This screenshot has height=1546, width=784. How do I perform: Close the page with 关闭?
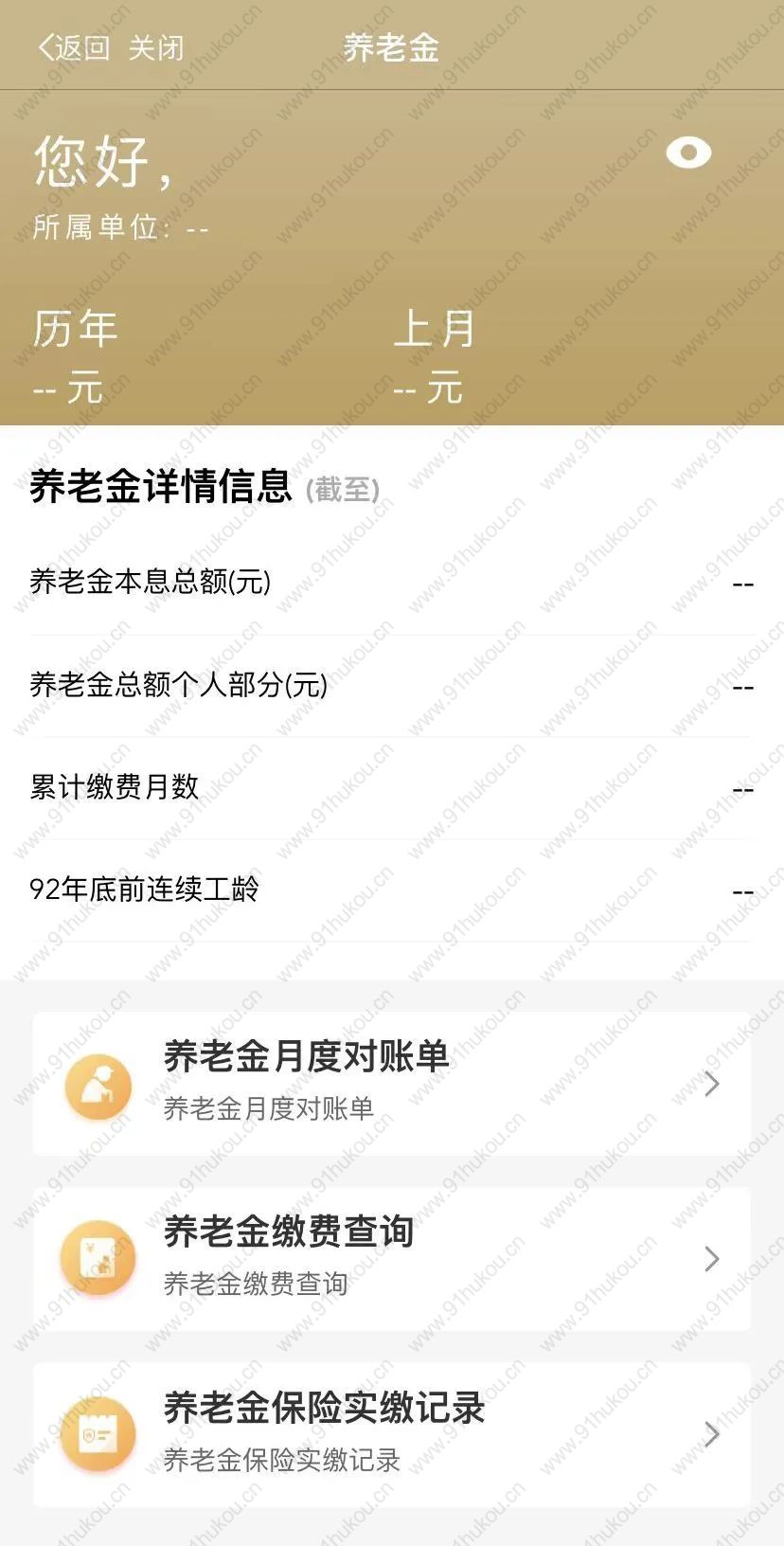(x=155, y=47)
